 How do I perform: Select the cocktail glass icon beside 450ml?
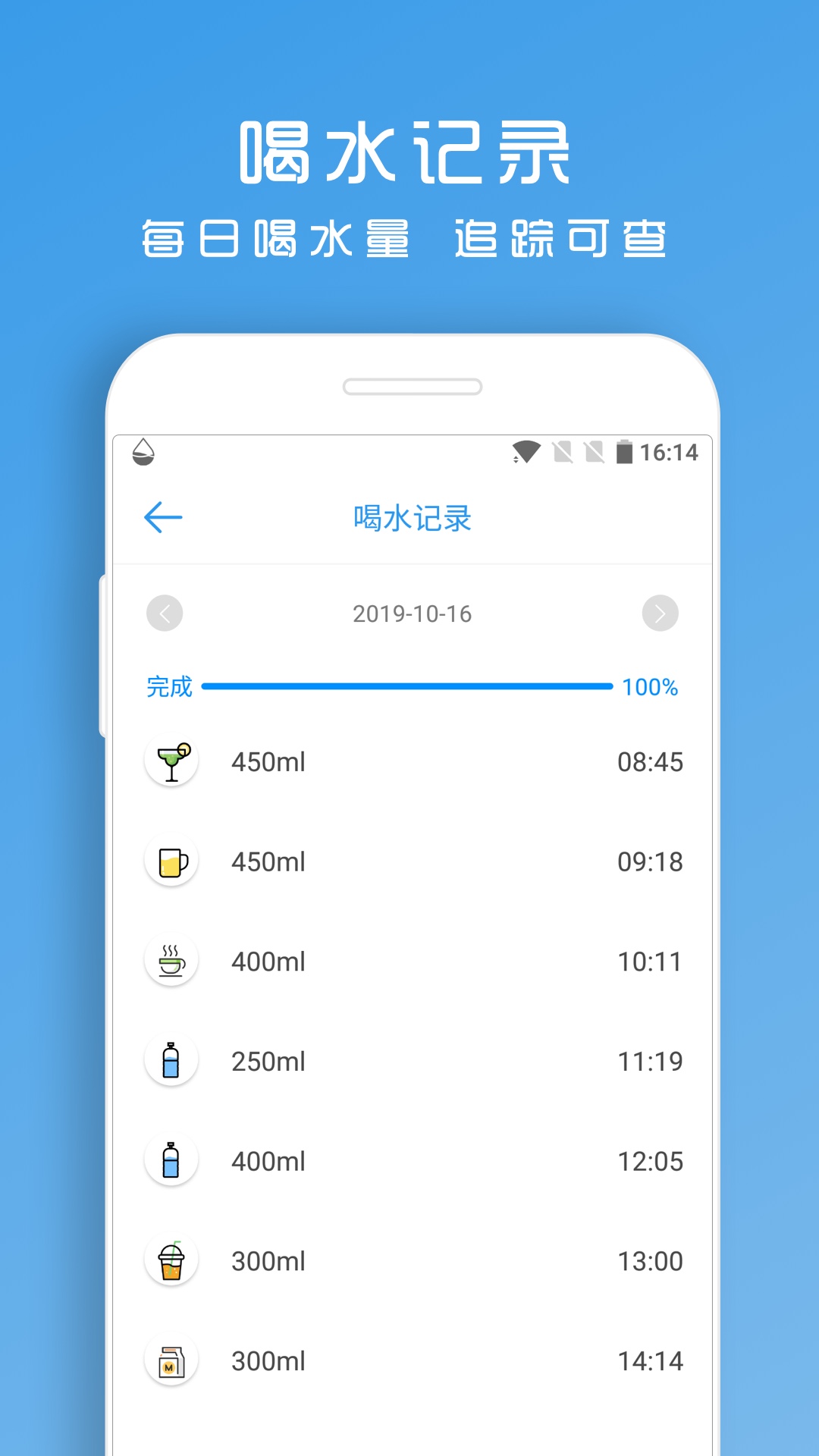tap(171, 761)
